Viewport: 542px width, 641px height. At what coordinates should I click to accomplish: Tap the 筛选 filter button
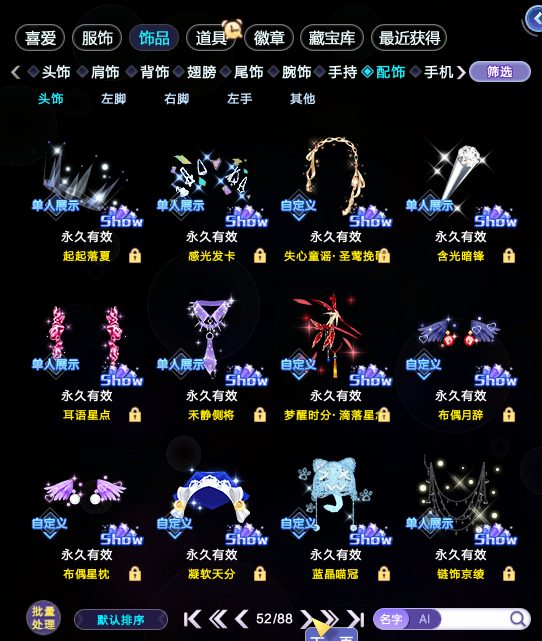[x=500, y=72]
